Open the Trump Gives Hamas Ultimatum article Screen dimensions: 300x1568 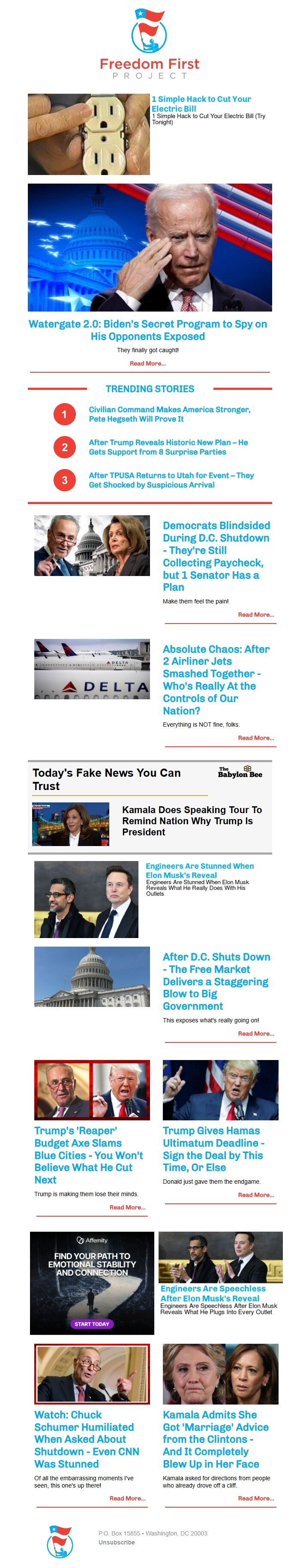213,1148
